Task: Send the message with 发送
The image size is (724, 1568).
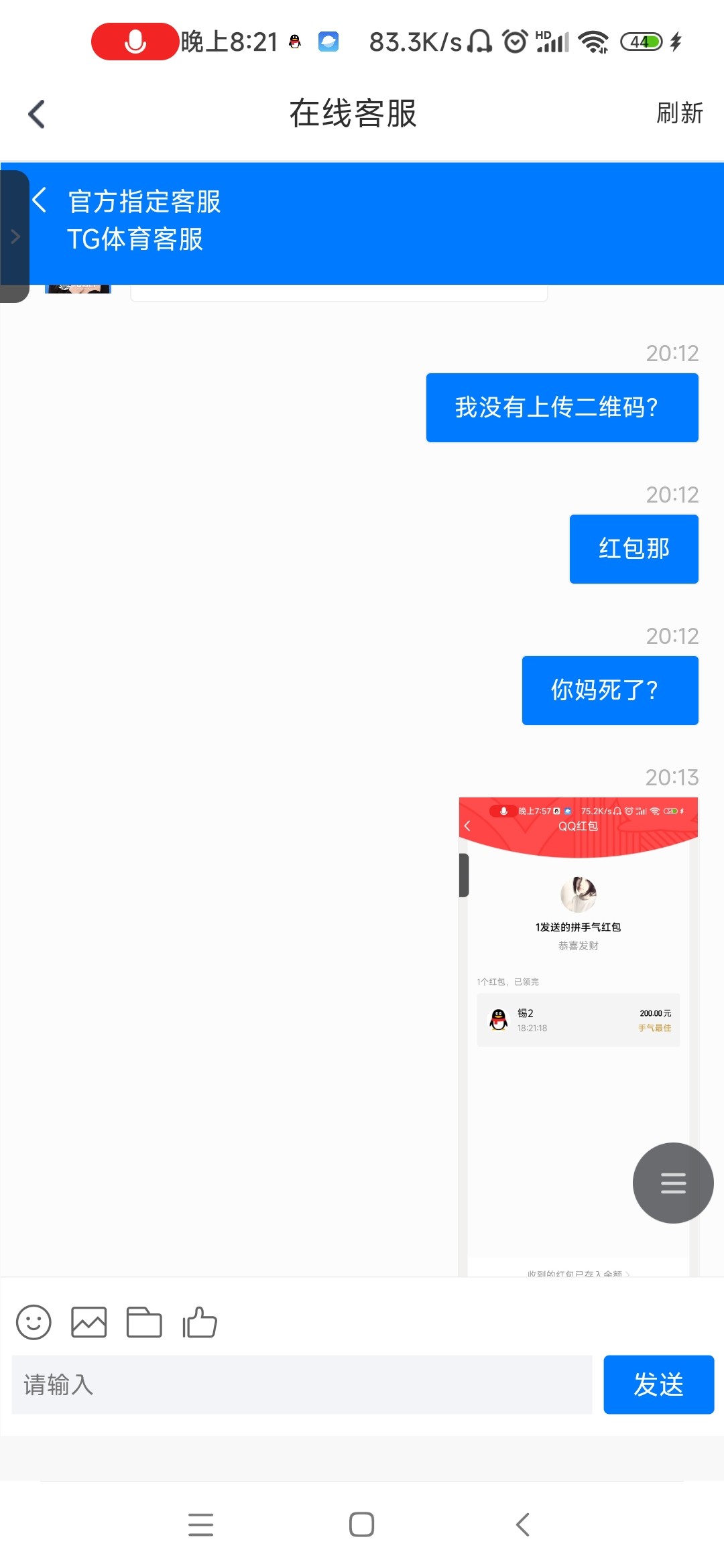Action: [658, 1384]
